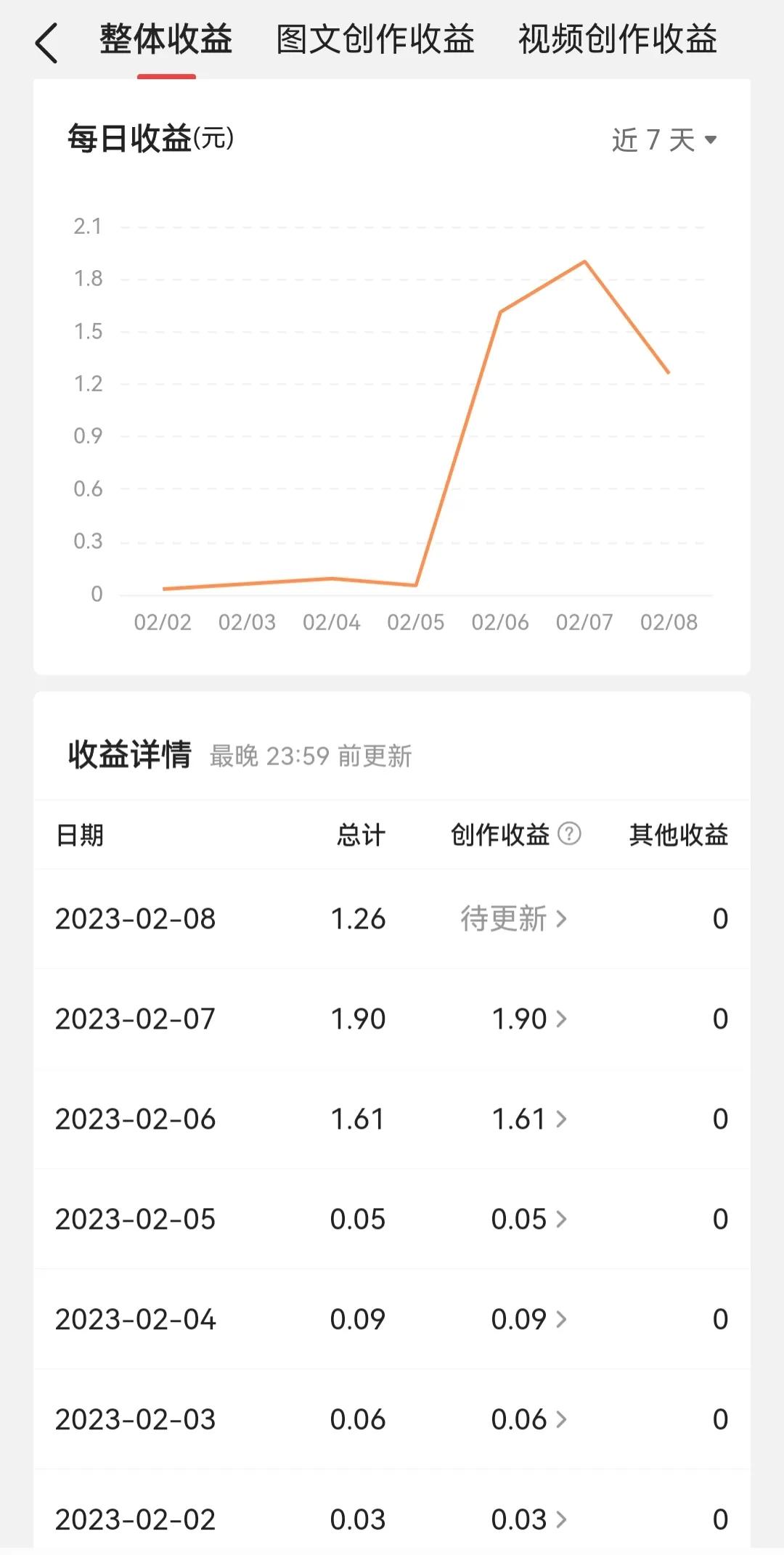
Task: Switch to the 视频创作收益 tab
Action: pyautogui.click(x=616, y=41)
